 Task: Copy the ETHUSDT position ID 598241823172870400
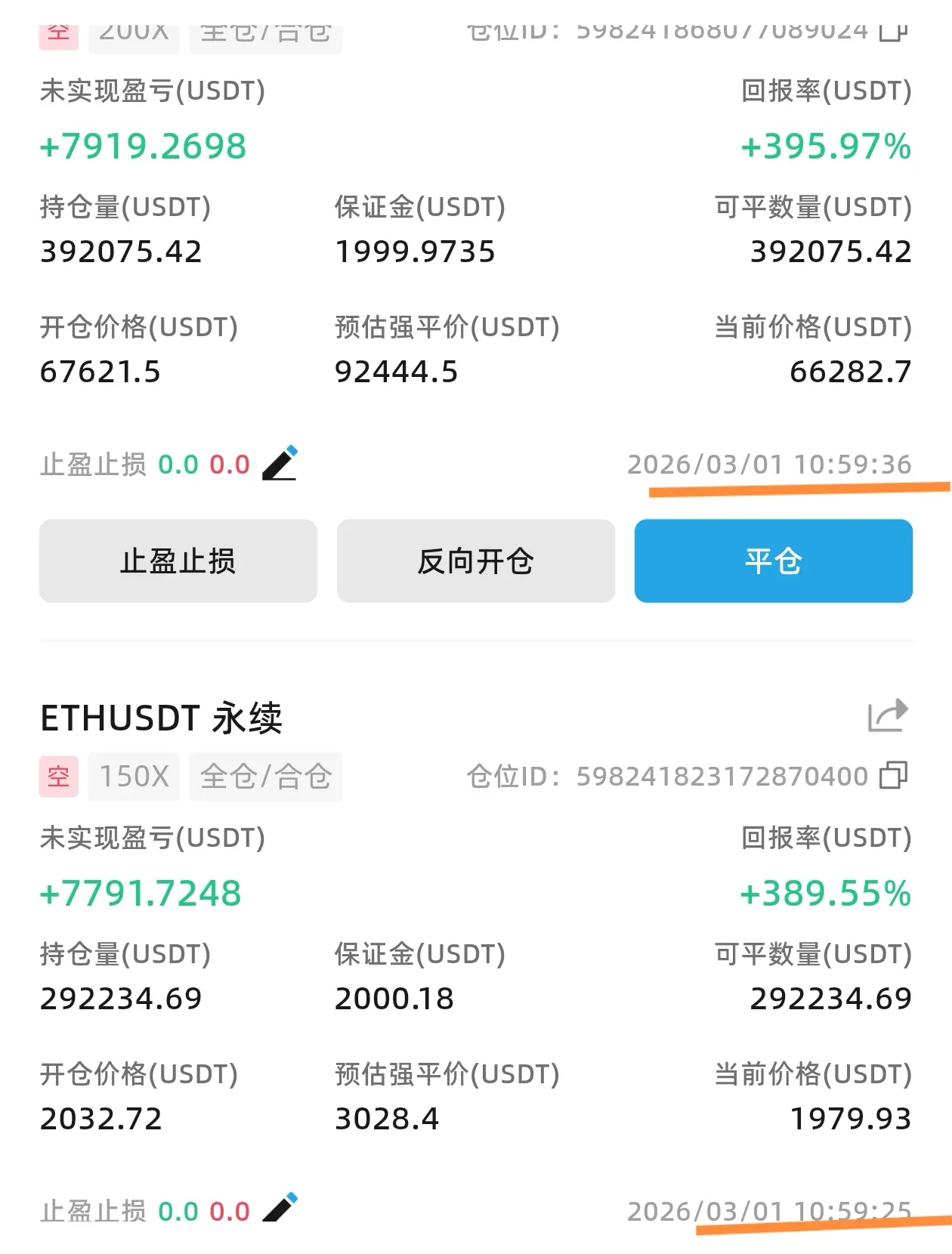point(893,776)
